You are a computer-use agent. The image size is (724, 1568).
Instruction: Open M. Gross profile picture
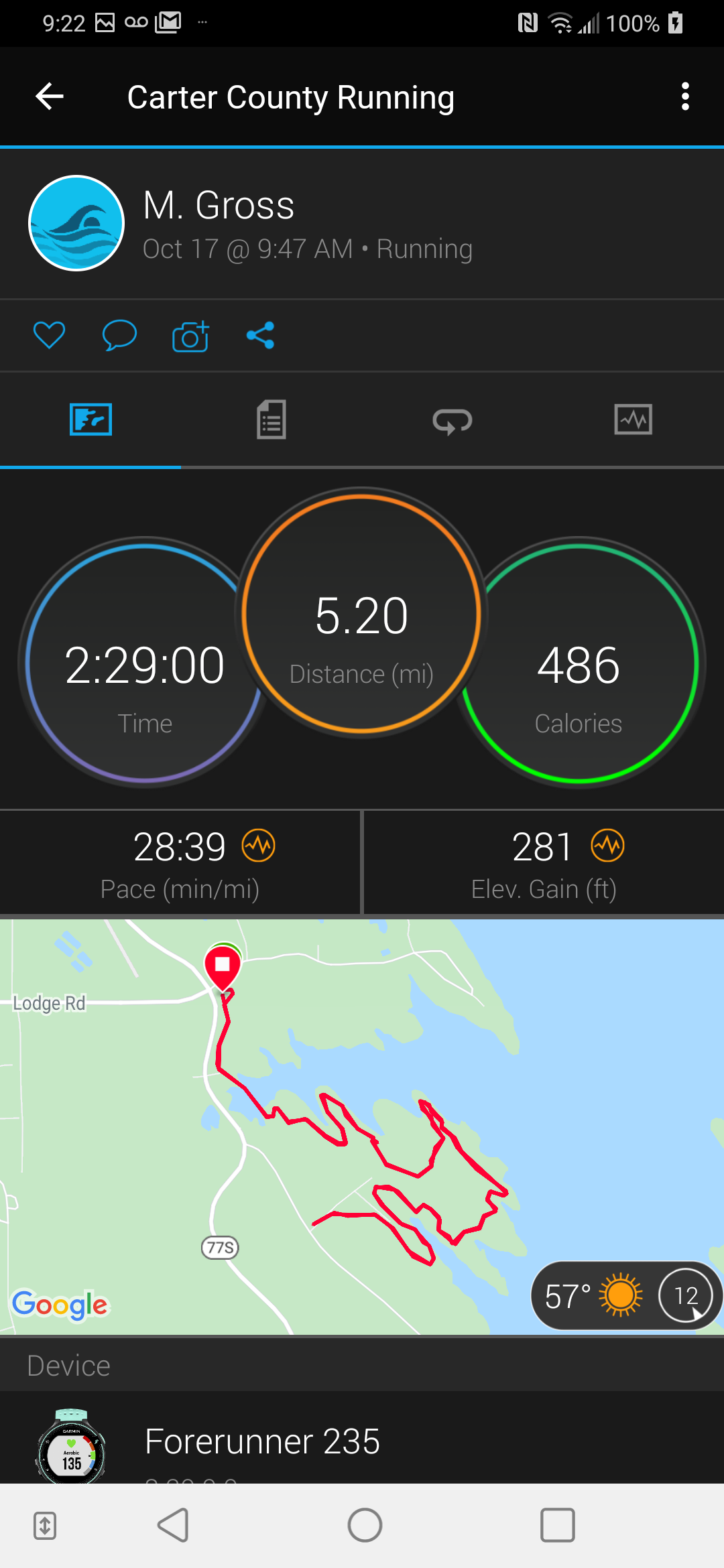click(x=76, y=223)
